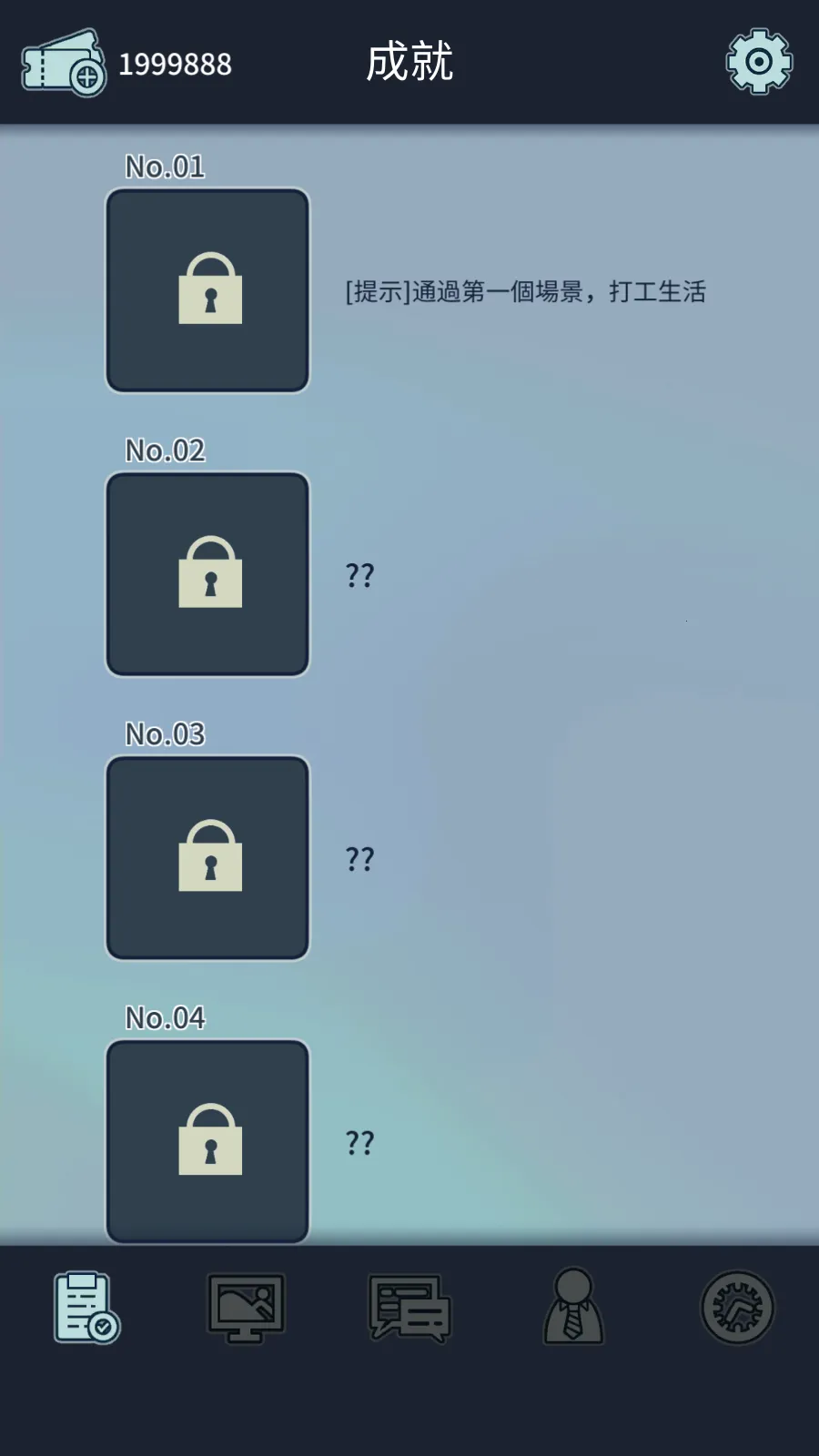The height and width of the screenshot is (1456, 819).
Task: Open locked achievement No.01
Action: click(x=207, y=290)
